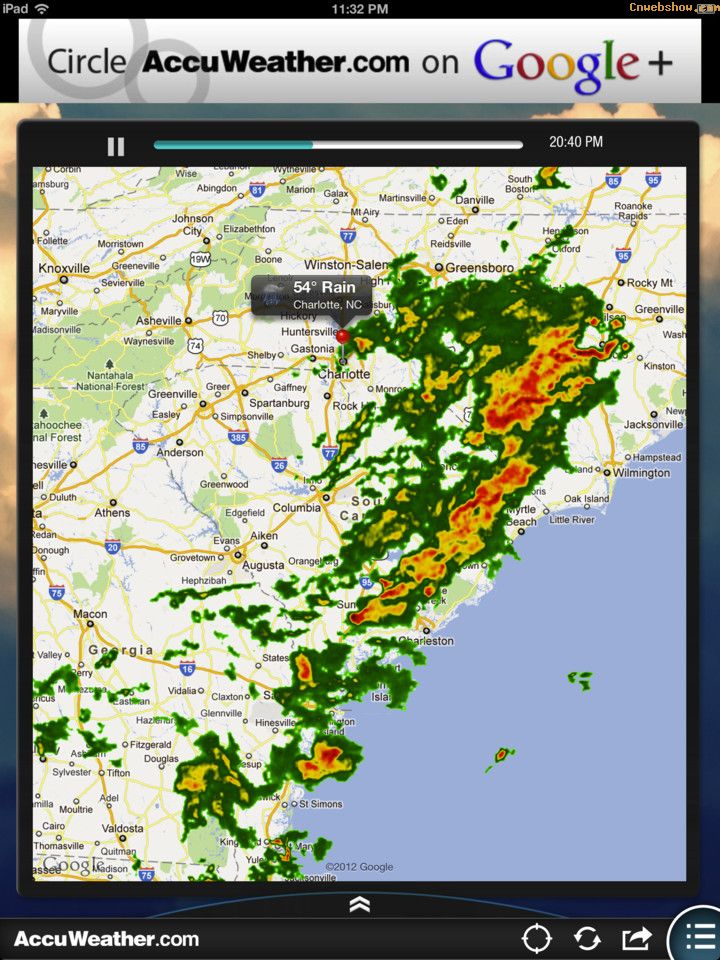
Task: Expand the panel with double chevron
Action: point(360,904)
